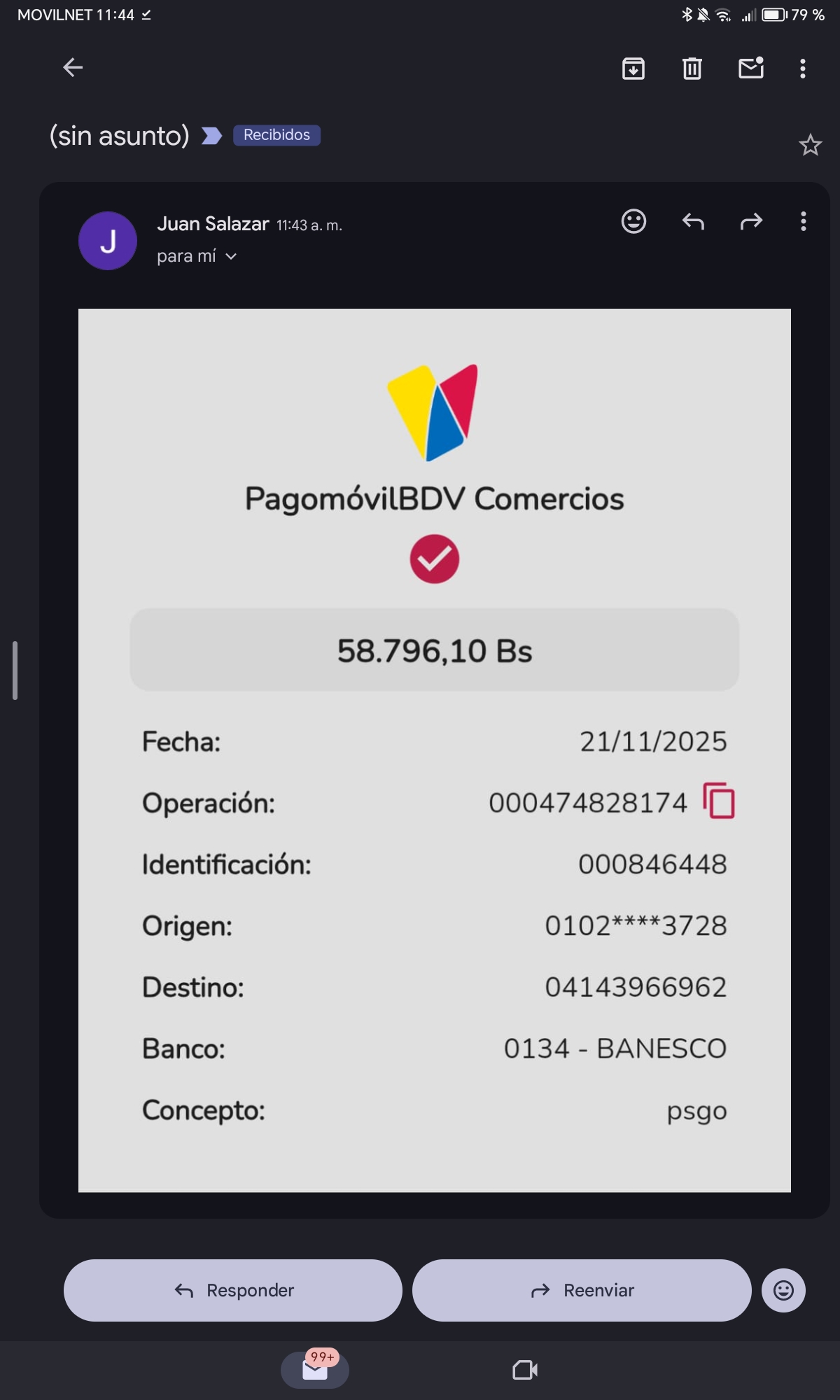840x1400 pixels.
Task: Reply using the message header arrow
Action: click(692, 222)
